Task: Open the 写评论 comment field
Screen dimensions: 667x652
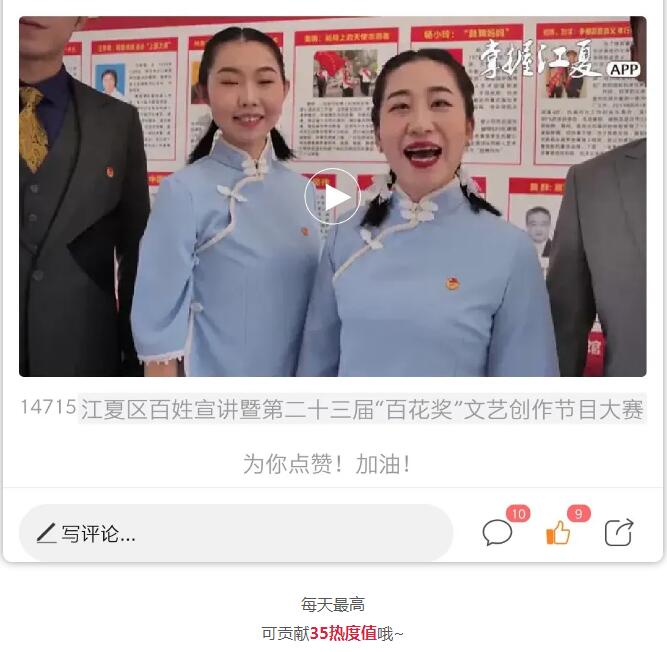Action: pyautogui.click(x=235, y=533)
